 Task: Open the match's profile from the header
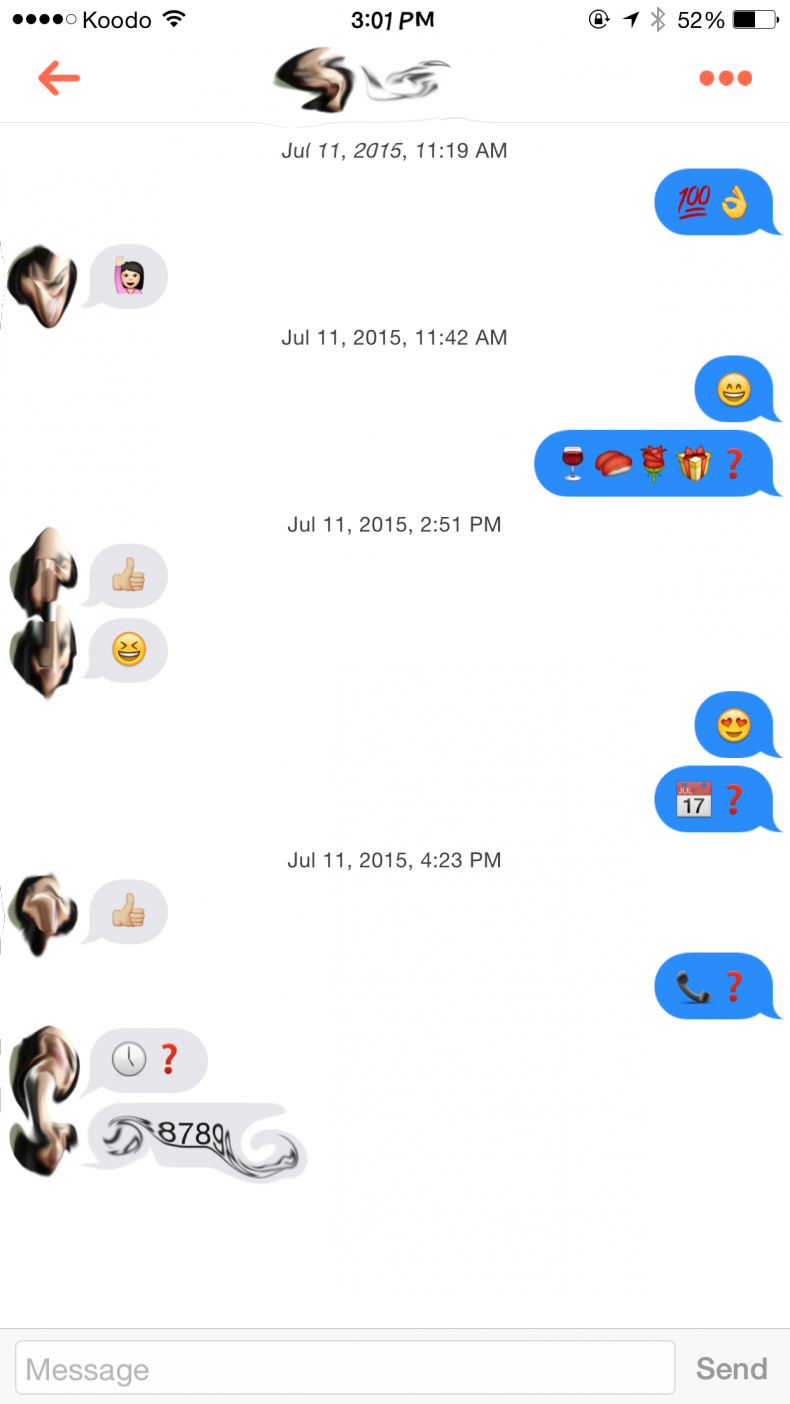pyautogui.click(x=360, y=78)
